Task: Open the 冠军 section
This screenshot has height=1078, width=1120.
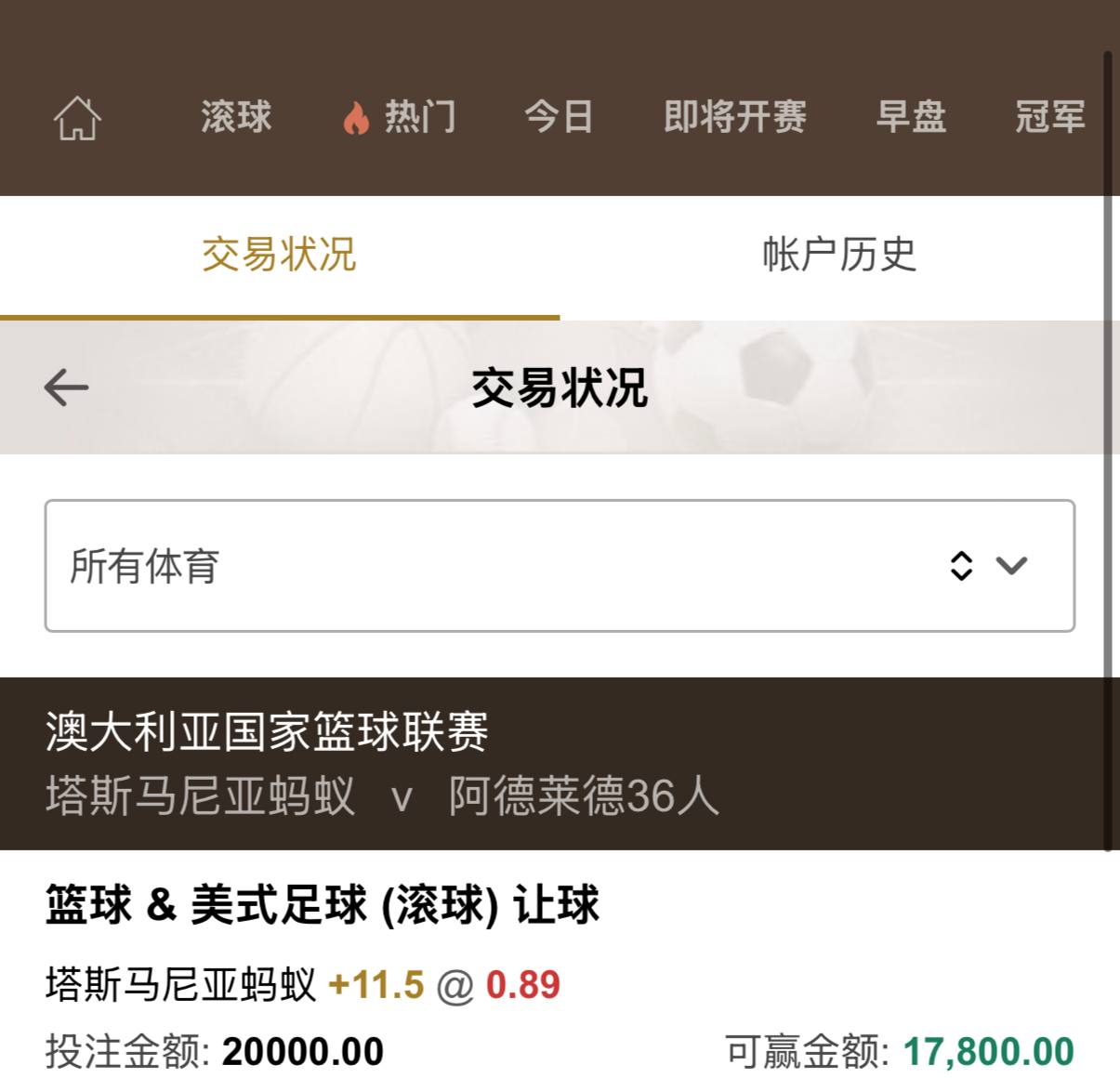Action: click(1050, 117)
